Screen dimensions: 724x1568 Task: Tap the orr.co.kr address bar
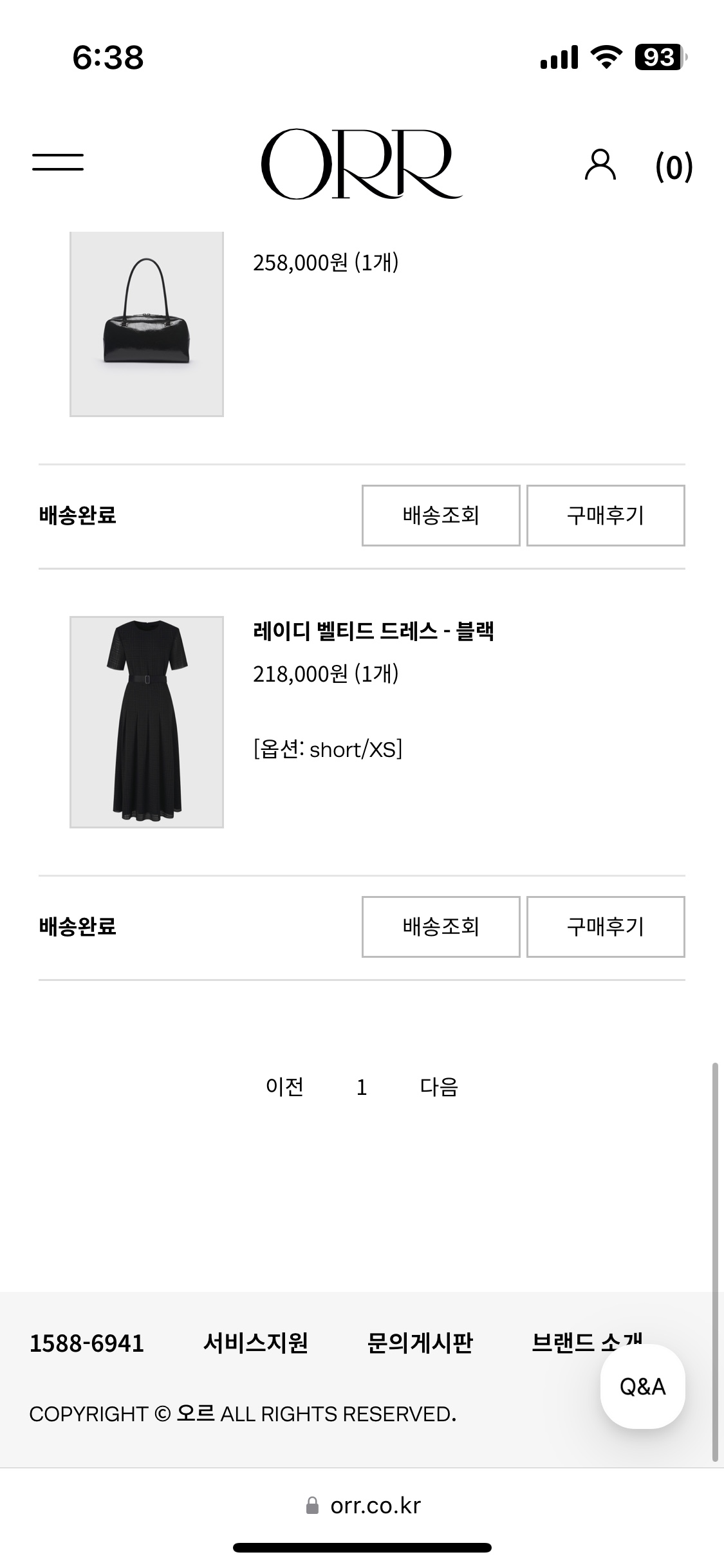[x=363, y=1506]
